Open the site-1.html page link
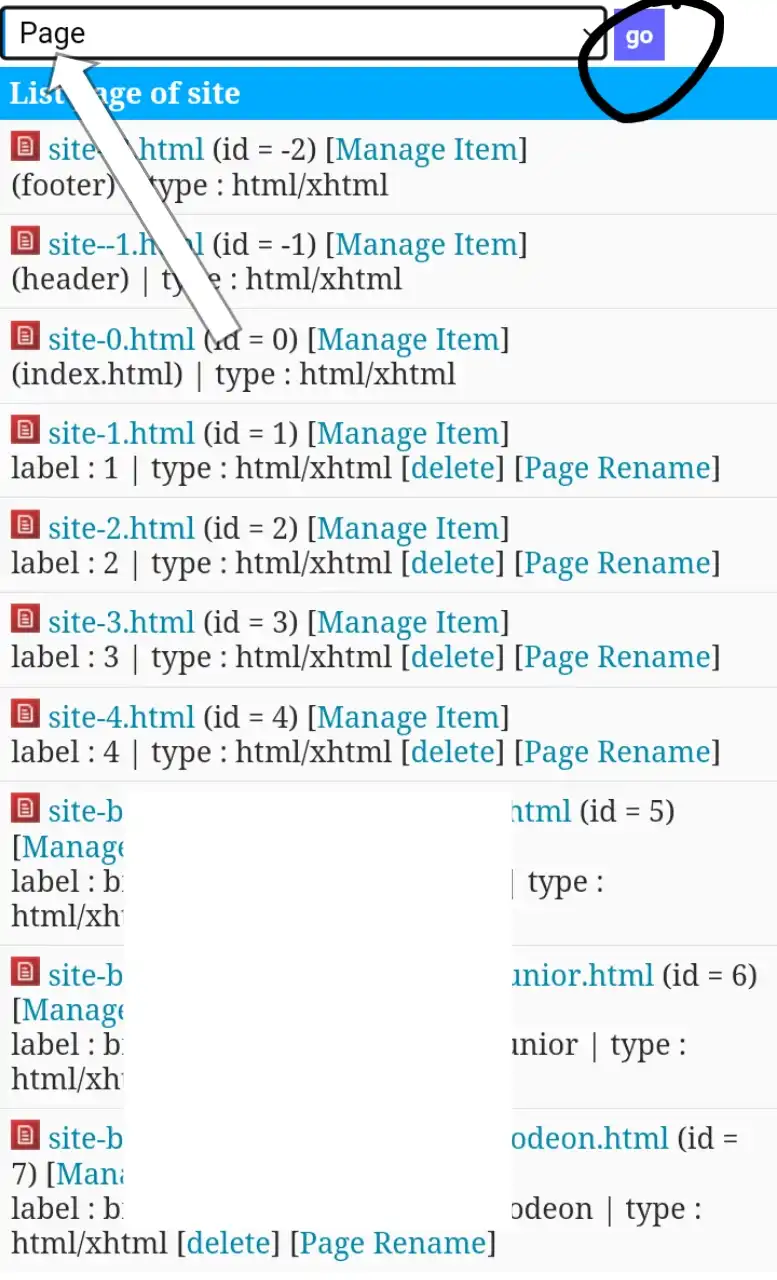The width and height of the screenshot is (777, 1280). (121, 434)
